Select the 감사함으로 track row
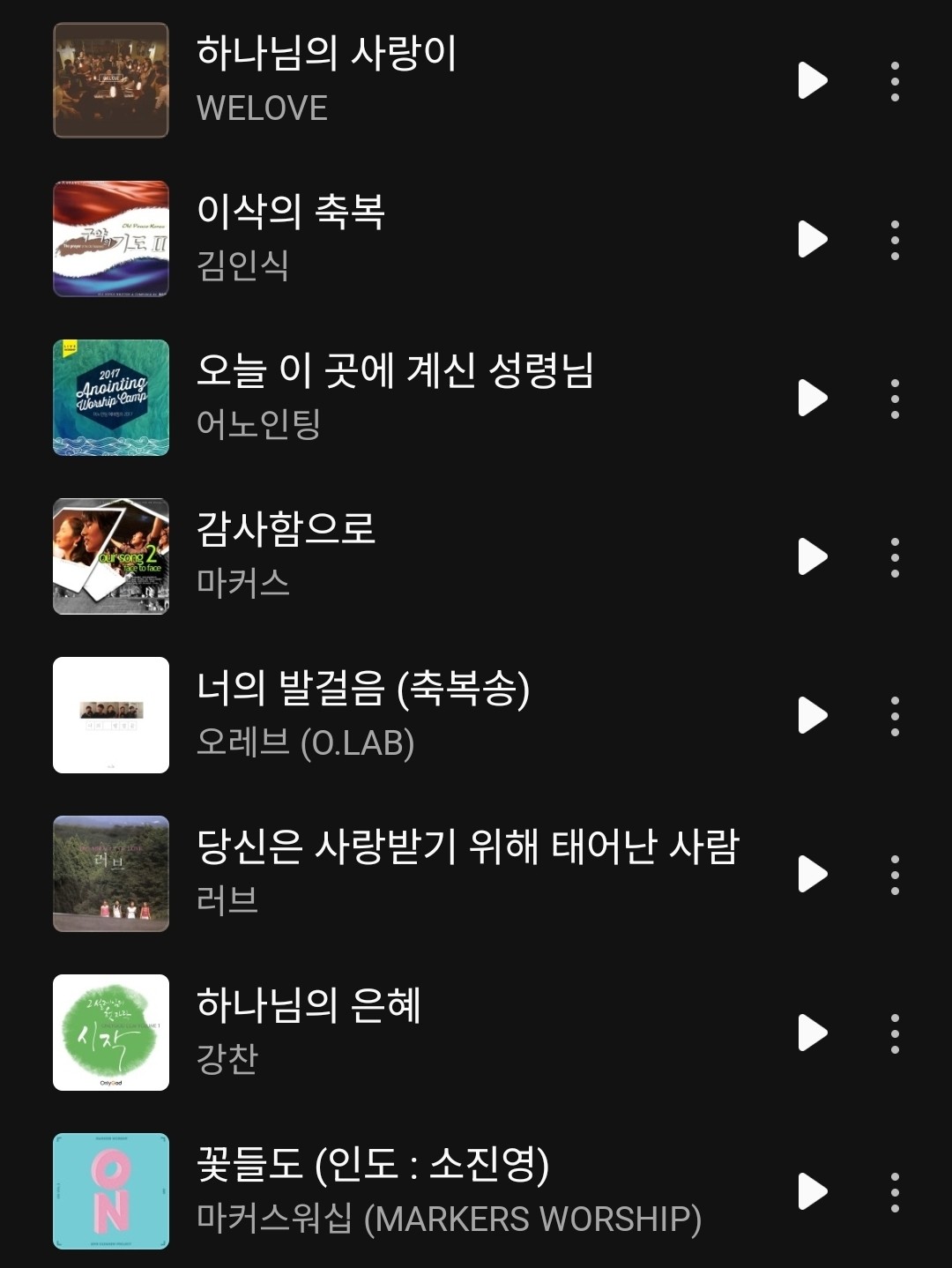This screenshot has height=1268, width=952. (441, 556)
